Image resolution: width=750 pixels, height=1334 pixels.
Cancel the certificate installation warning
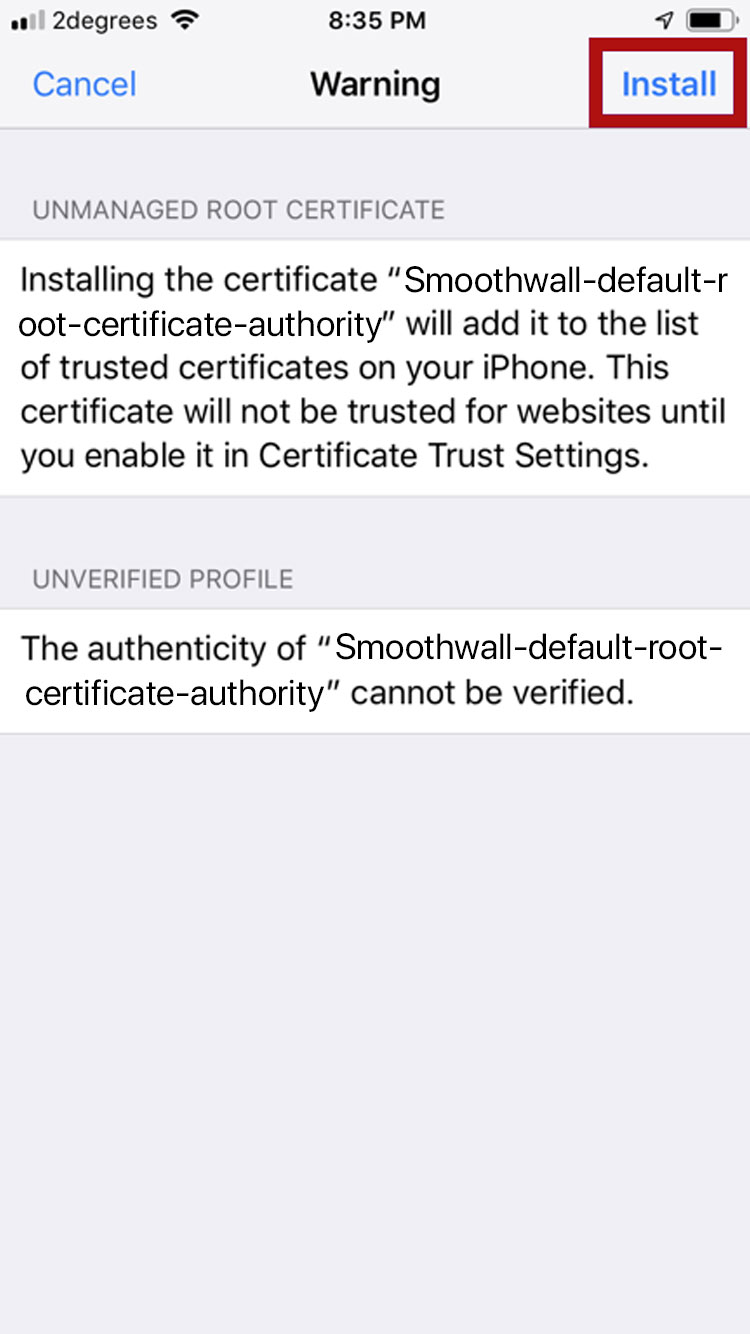pos(84,84)
